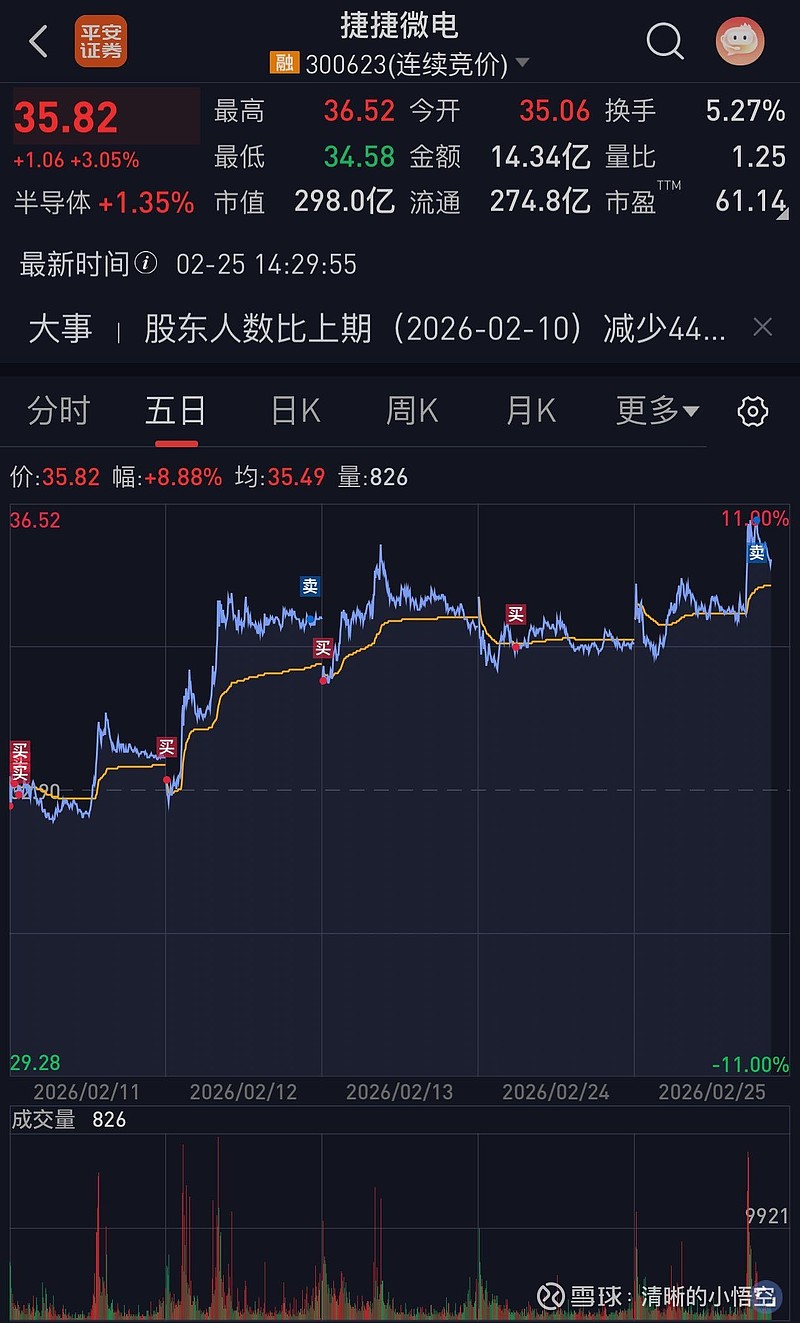Open chart settings gear

click(752, 411)
